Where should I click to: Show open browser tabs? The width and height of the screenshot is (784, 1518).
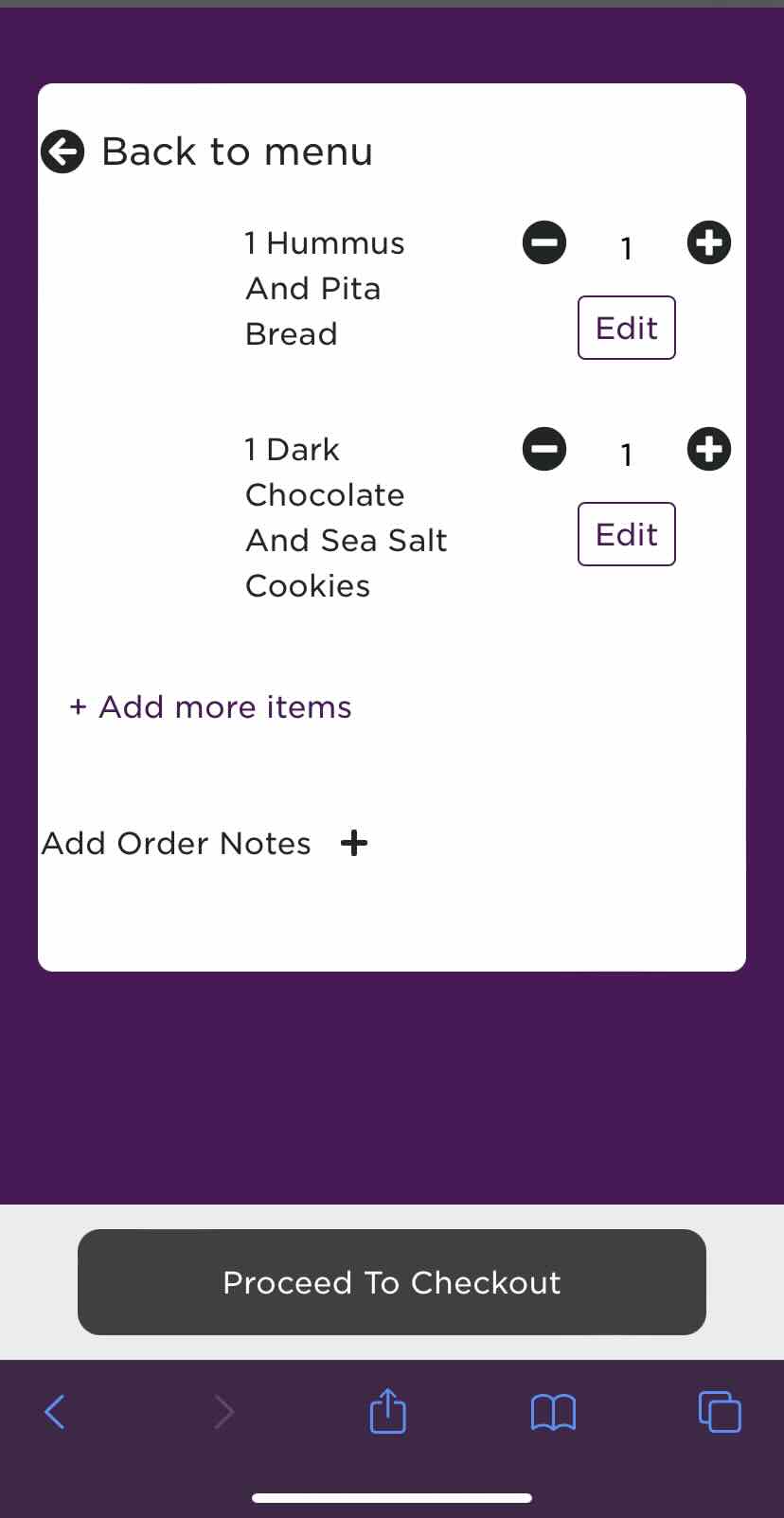720,1412
